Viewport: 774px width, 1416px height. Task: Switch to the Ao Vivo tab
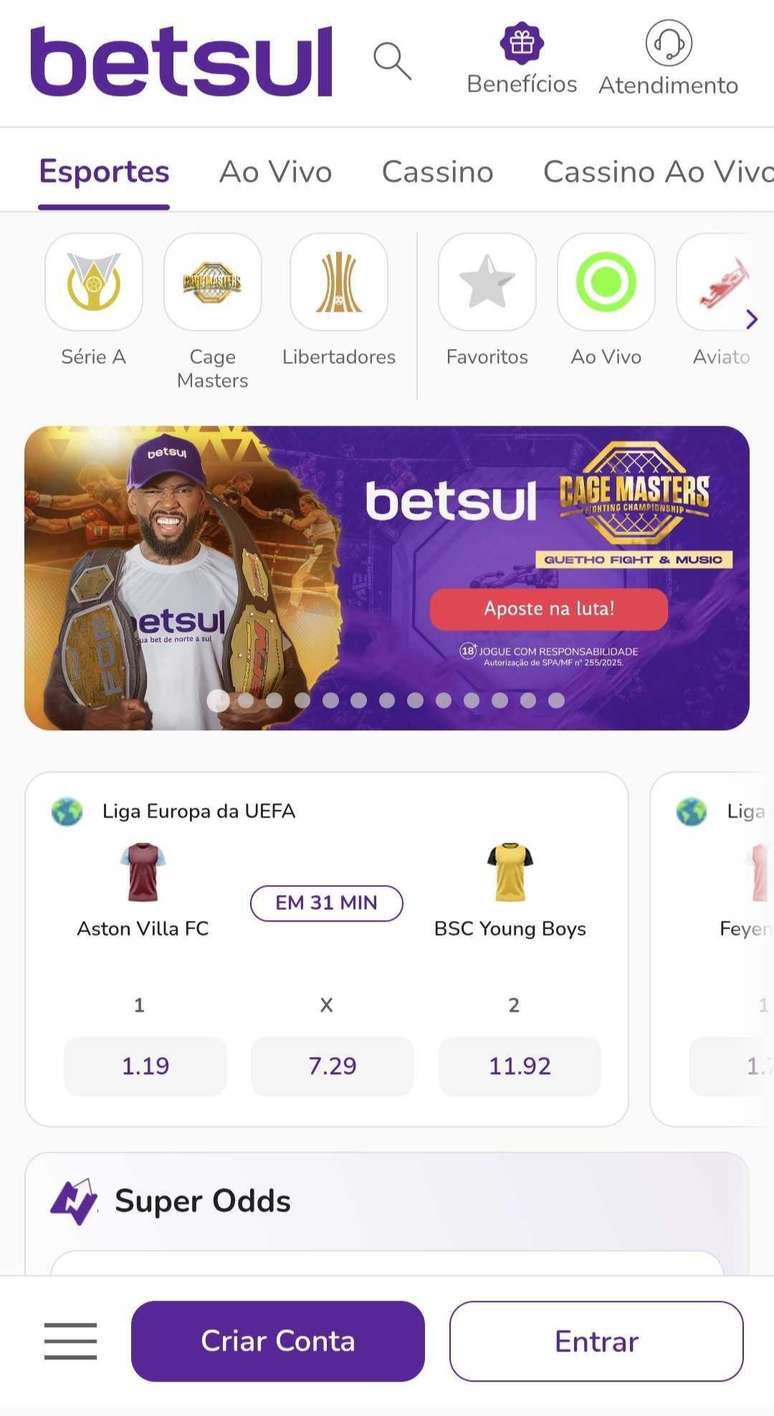275,172
